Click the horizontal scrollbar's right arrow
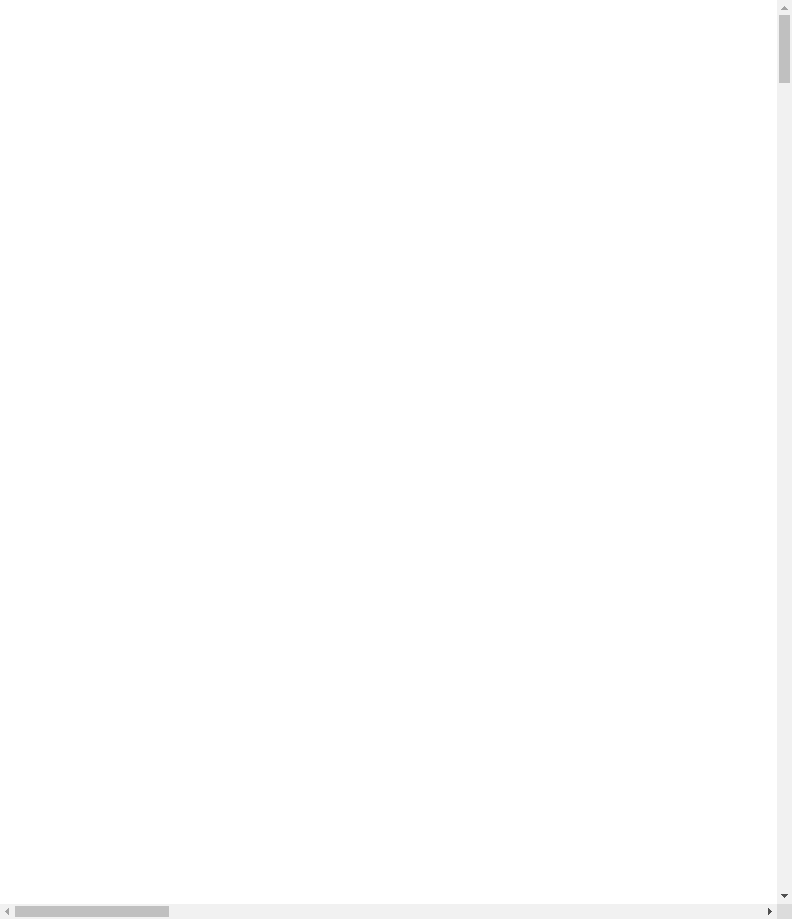This screenshot has height=919, width=792. point(769,911)
